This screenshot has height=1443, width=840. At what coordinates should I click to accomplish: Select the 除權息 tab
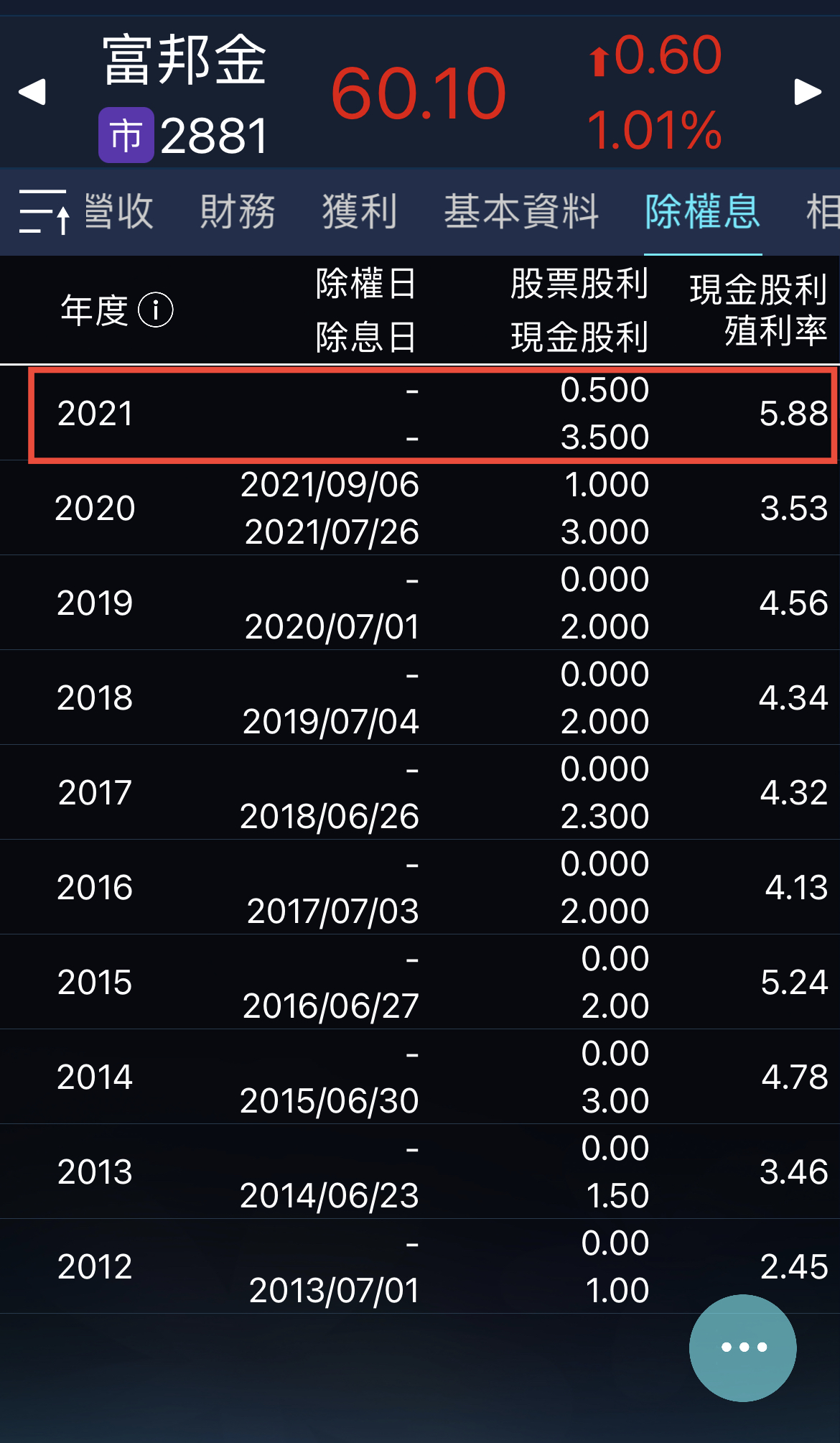pos(702,212)
